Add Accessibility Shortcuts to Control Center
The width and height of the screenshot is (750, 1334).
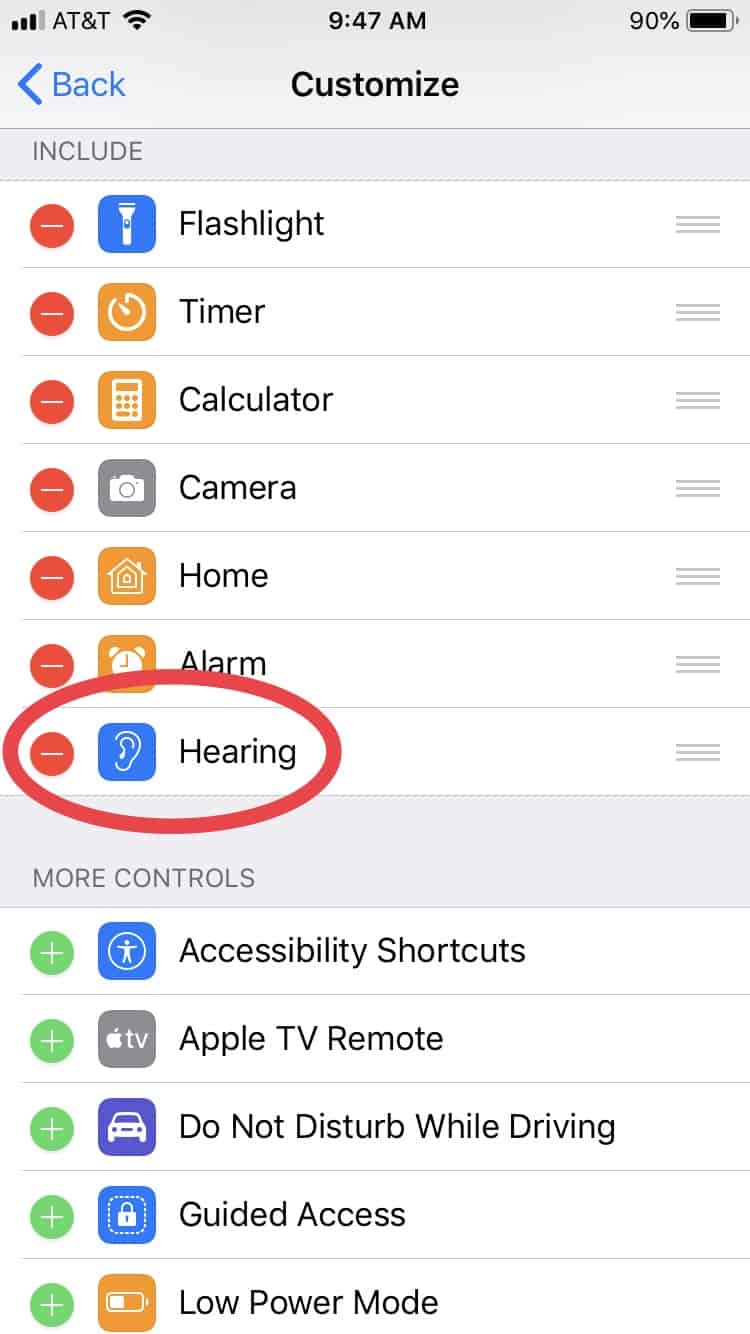pyautogui.click(x=51, y=951)
